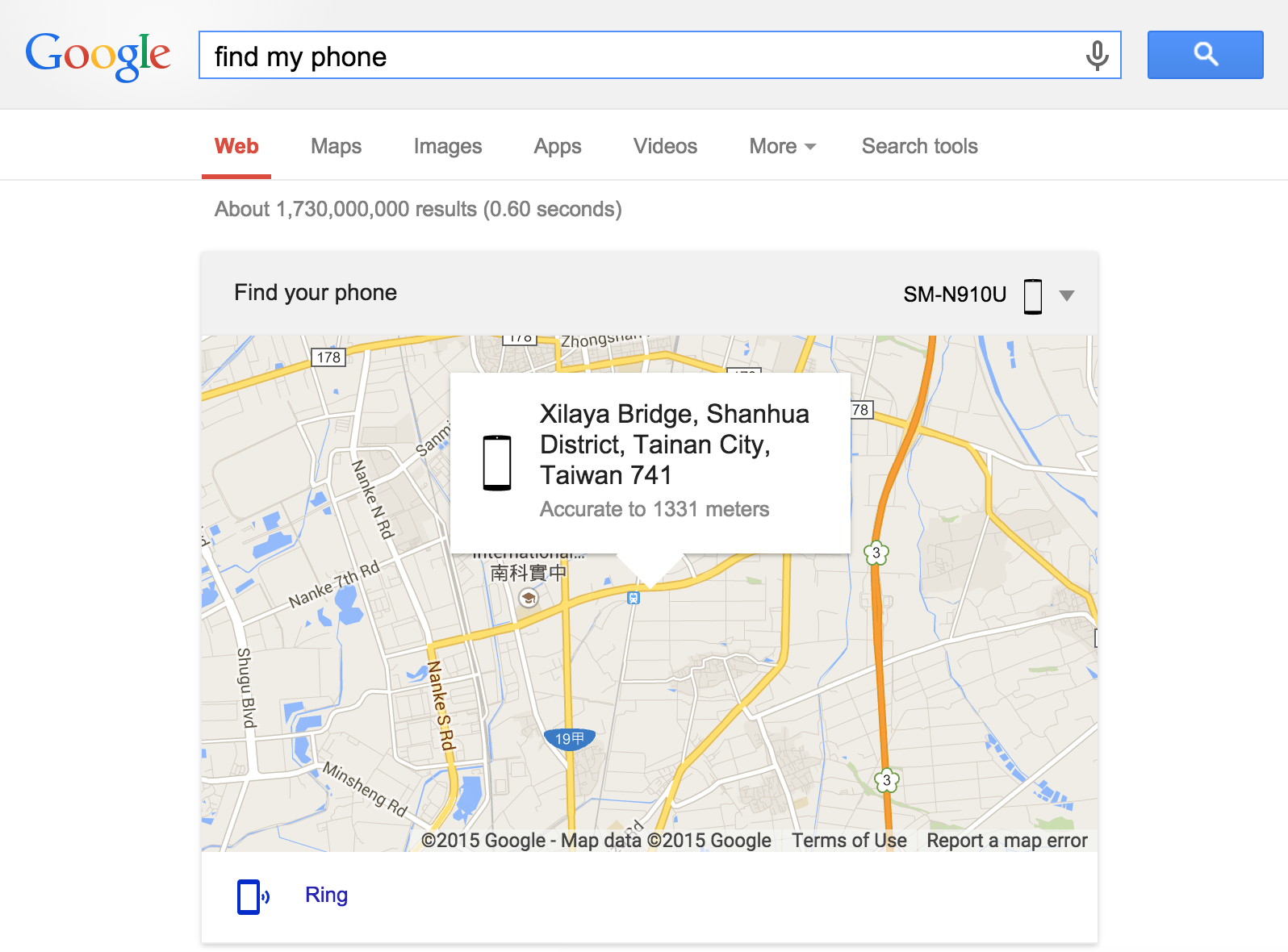Screen dimensions: 1288x952
Task: Go to Google home via the logo
Action: [x=98, y=55]
